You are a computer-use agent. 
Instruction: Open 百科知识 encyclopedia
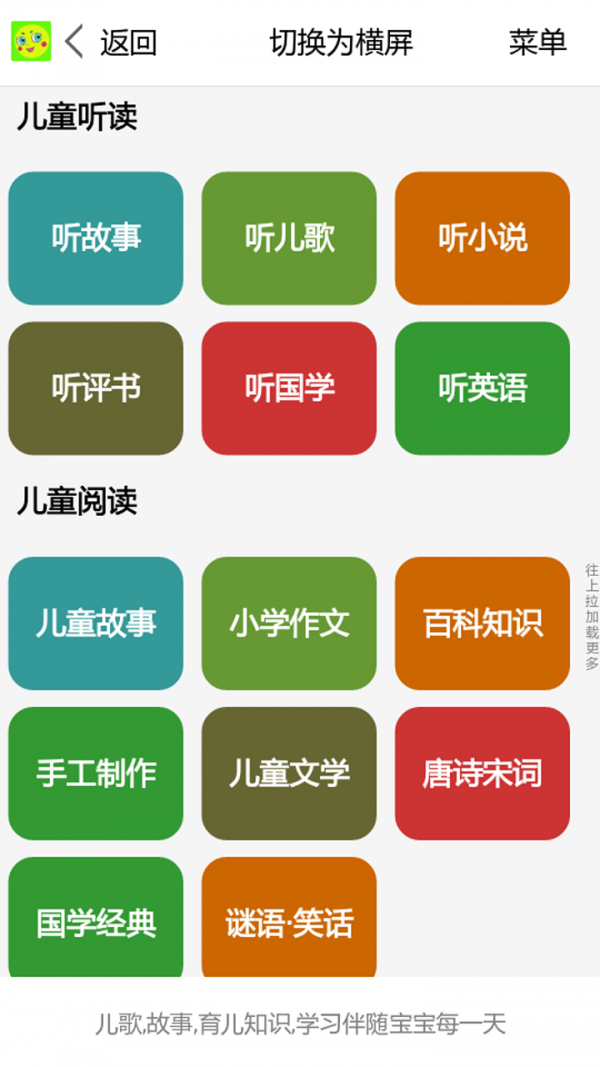(x=482, y=623)
